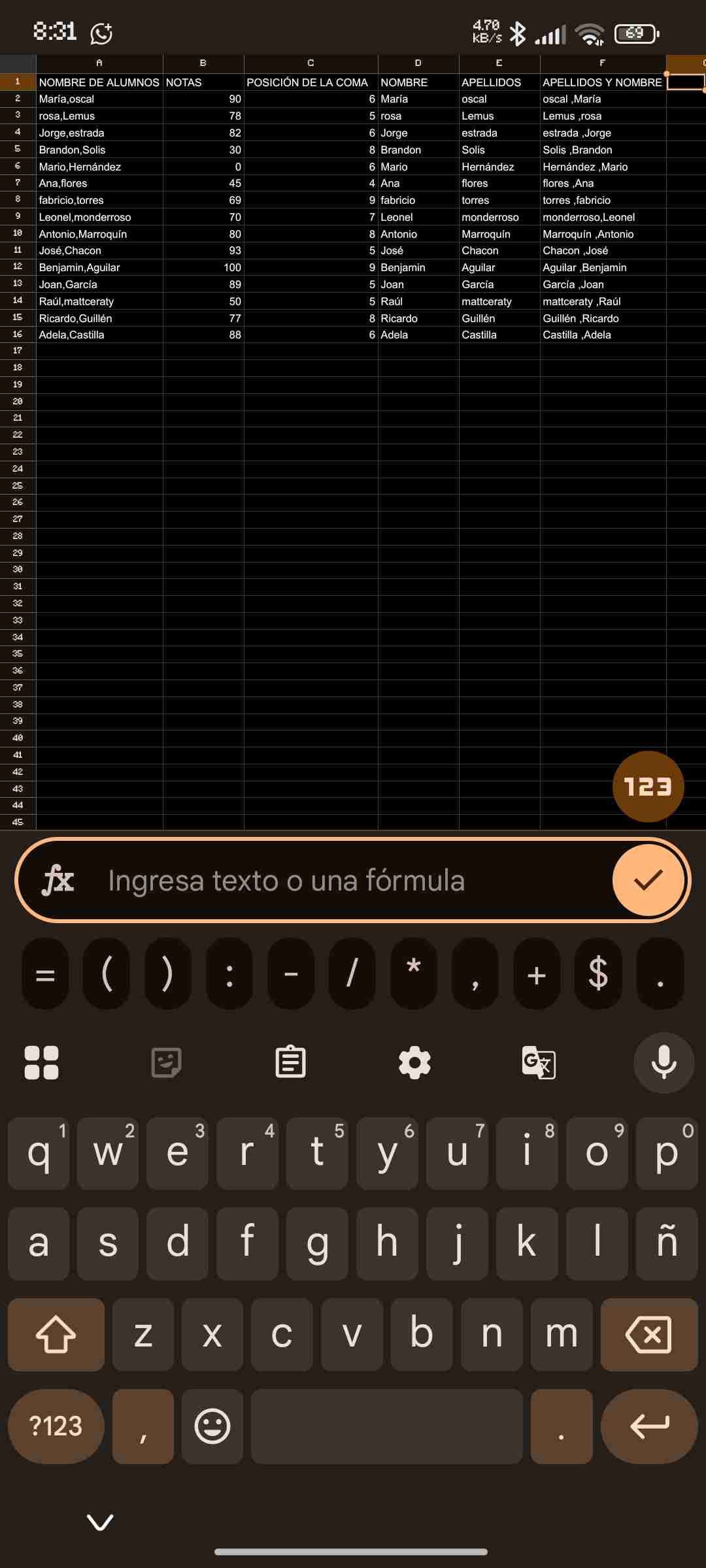The width and height of the screenshot is (706, 1568).
Task: Open keyboard settings gear
Action: click(414, 1062)
